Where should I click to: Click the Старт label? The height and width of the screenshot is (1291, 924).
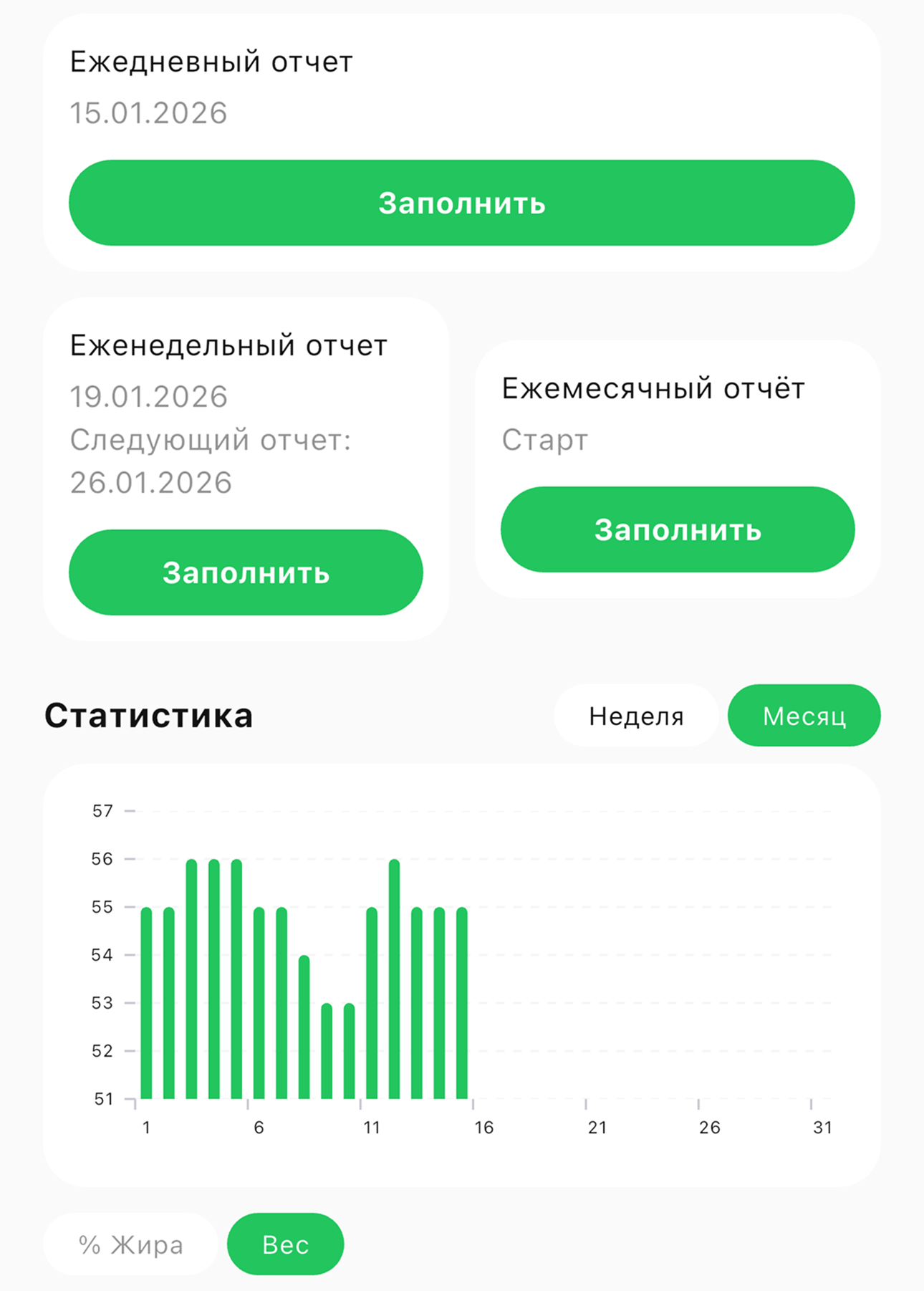click(544, 440)
